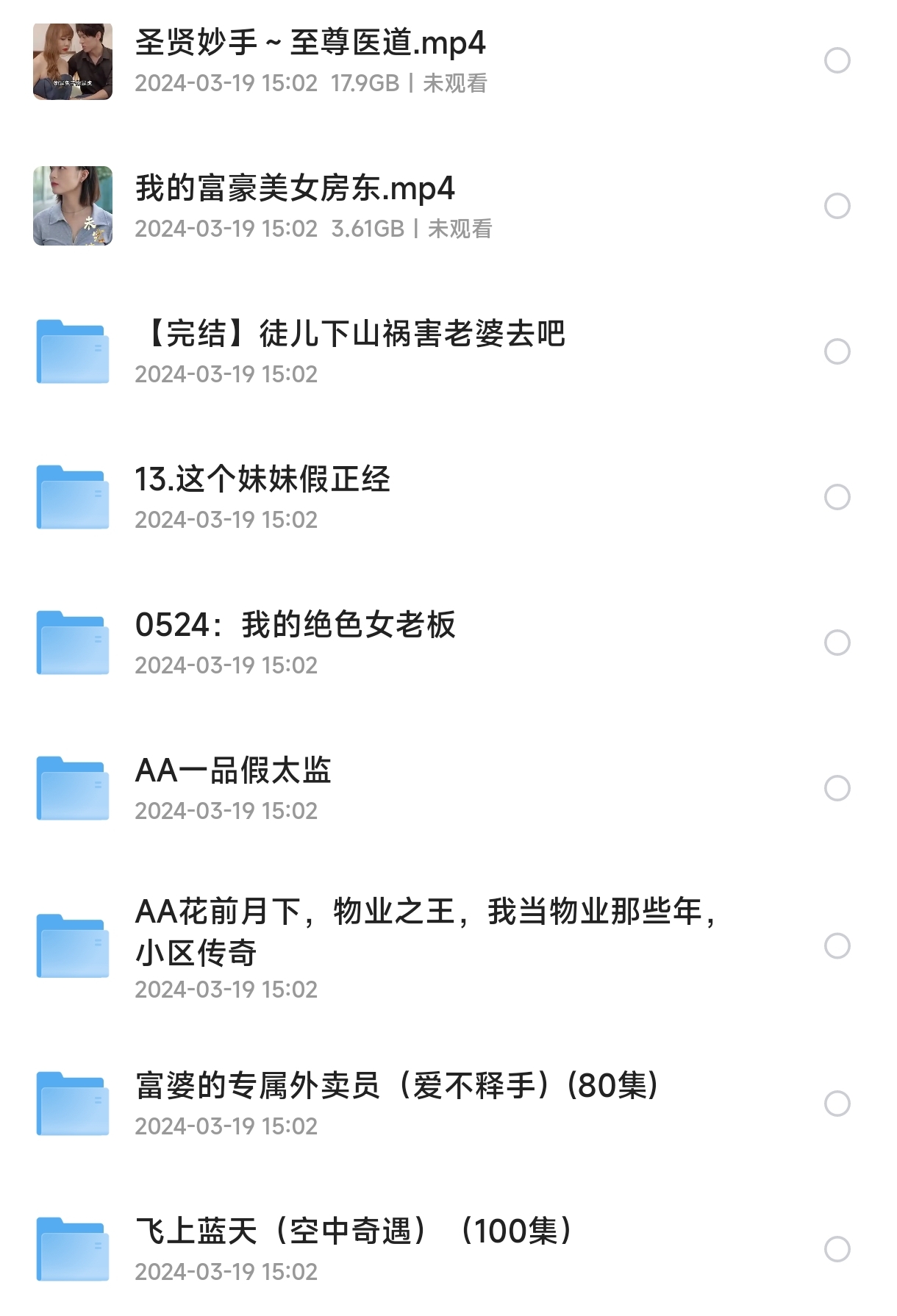Open the file 我的富豪美女房东.mp4

(294, 189)
